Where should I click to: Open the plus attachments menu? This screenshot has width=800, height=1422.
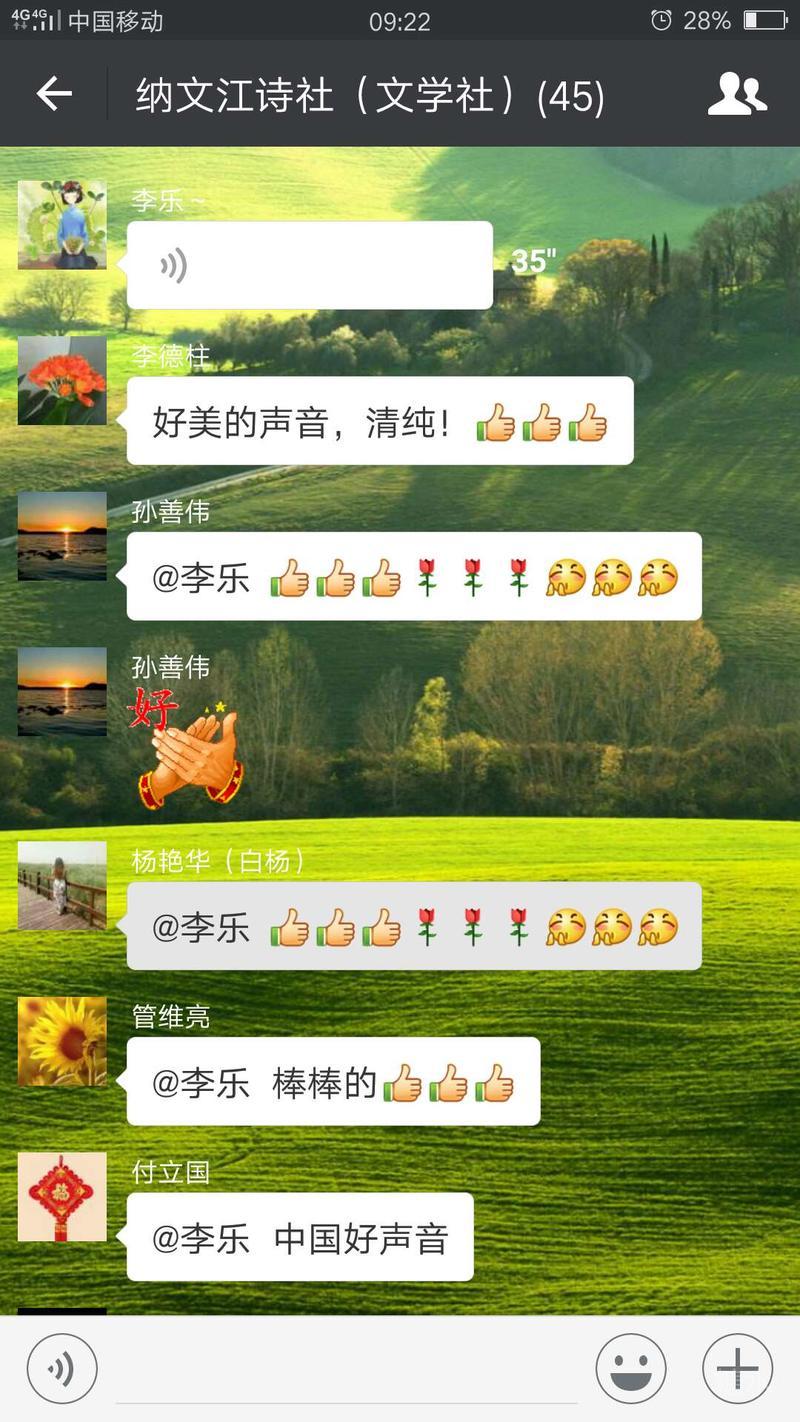click(737, 1369)
